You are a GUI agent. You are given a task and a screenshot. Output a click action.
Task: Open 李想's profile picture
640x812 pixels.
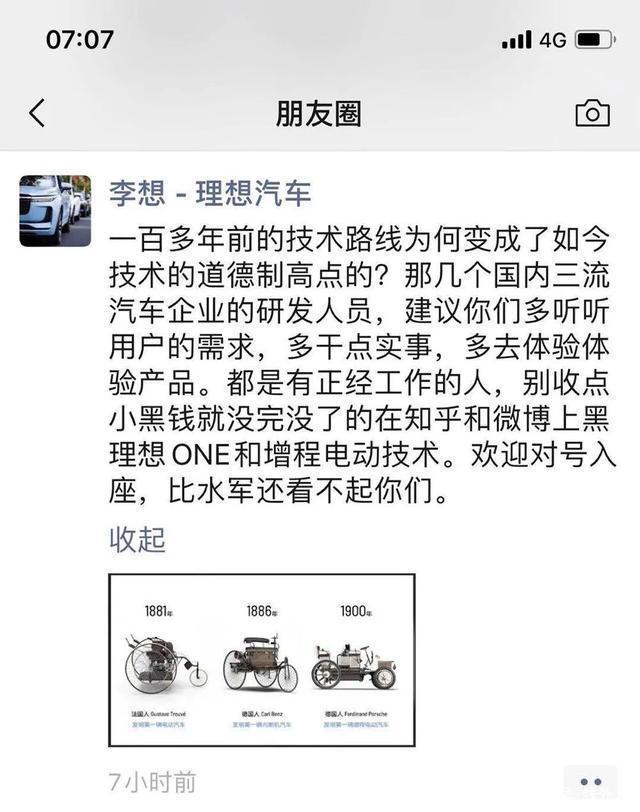coord(54,210)
